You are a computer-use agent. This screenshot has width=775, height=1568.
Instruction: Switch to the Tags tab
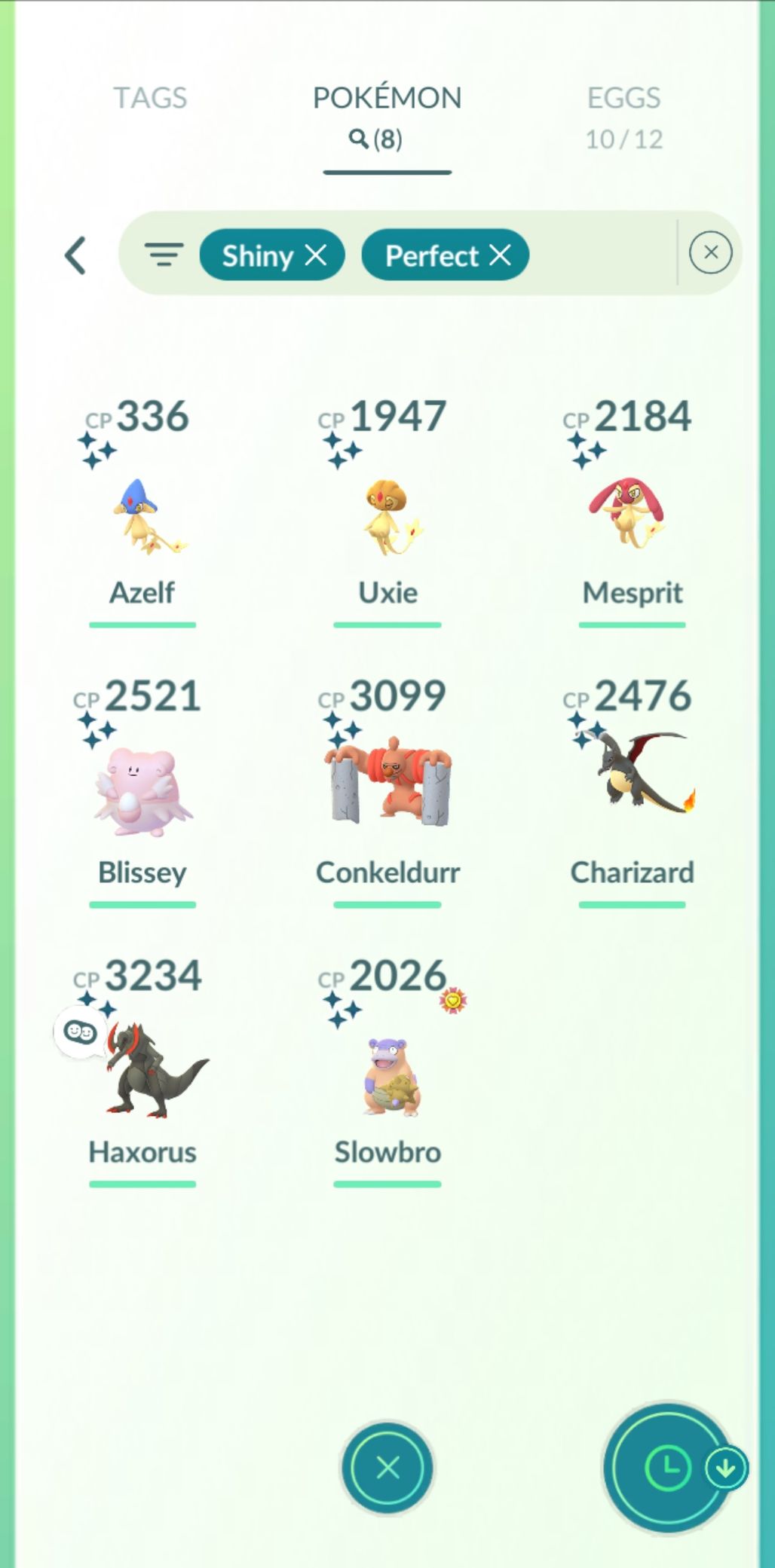(x=150, y=98)
